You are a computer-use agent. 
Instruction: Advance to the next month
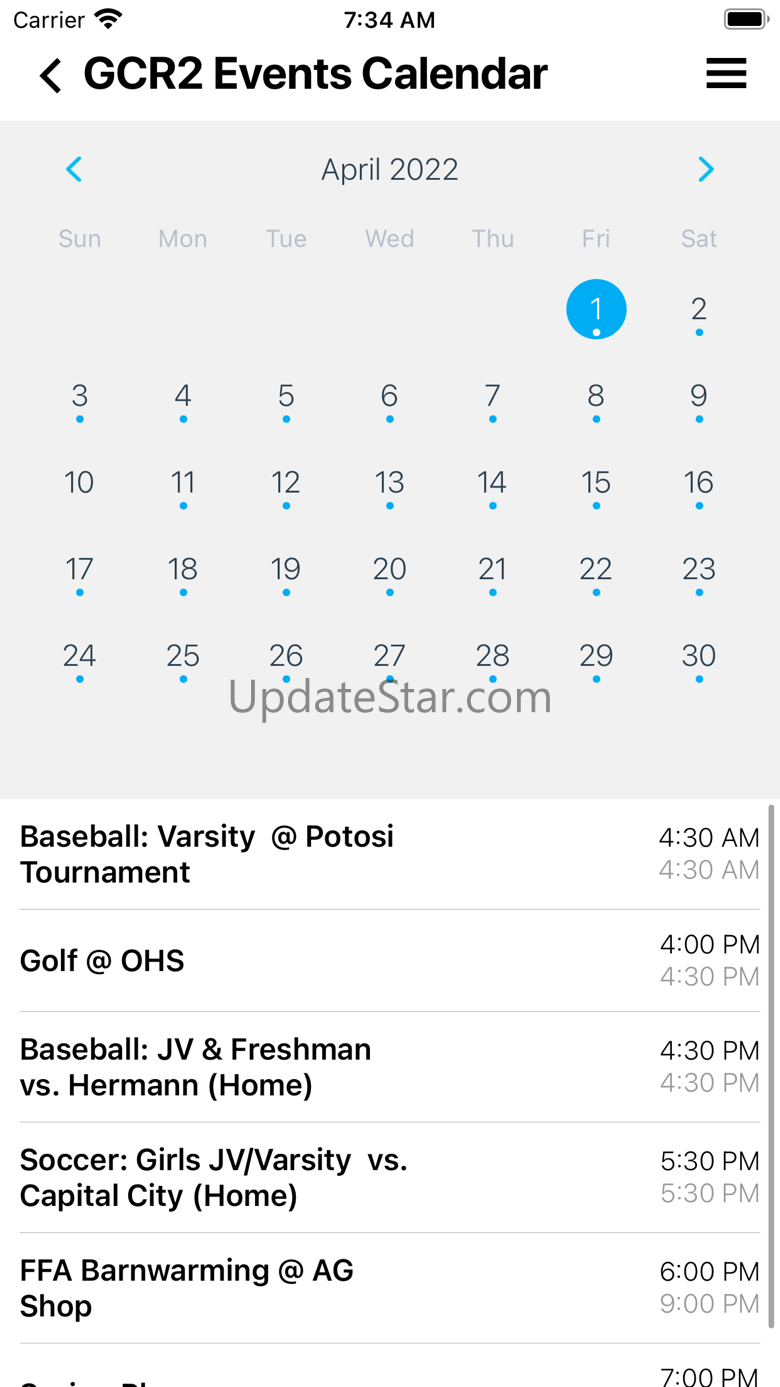point(706,169)
